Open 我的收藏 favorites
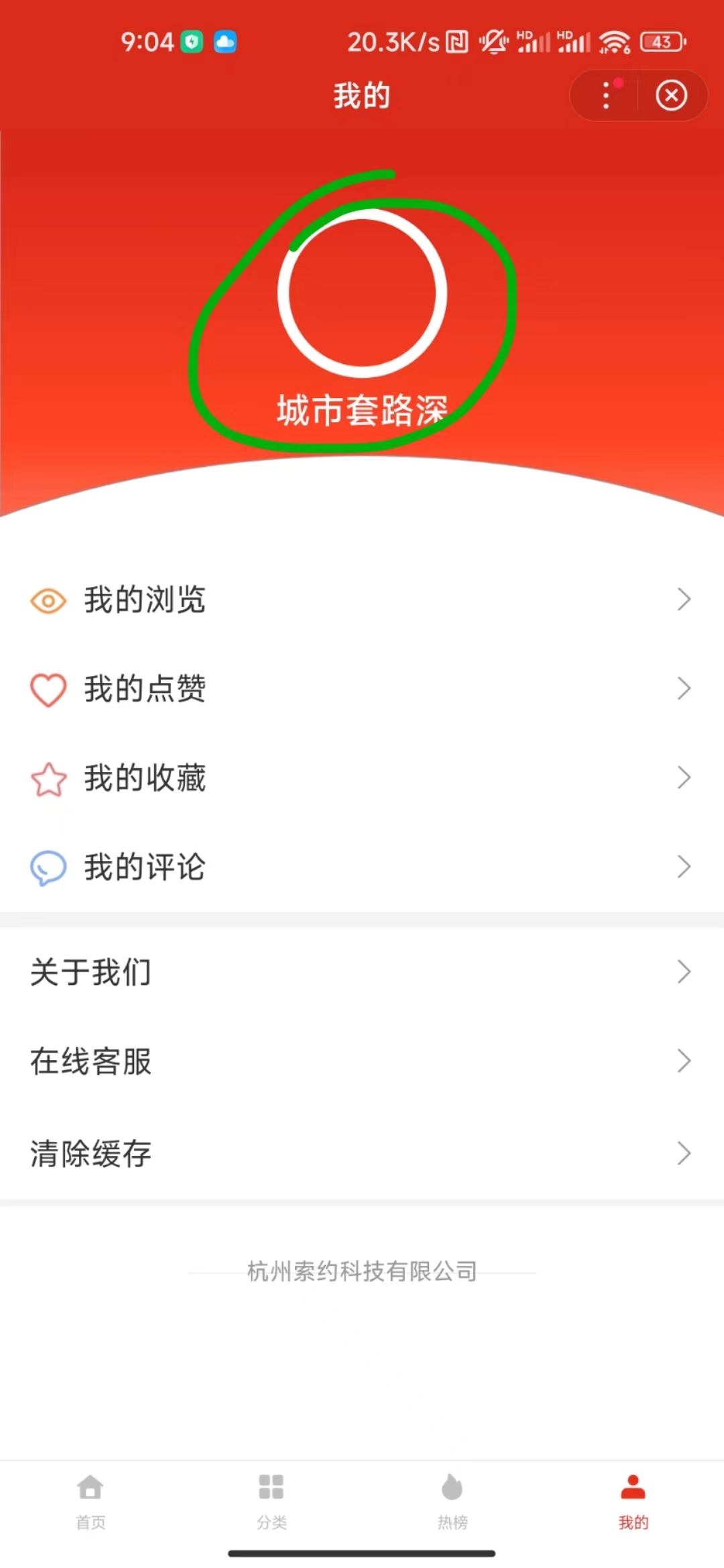 [362, 777]
